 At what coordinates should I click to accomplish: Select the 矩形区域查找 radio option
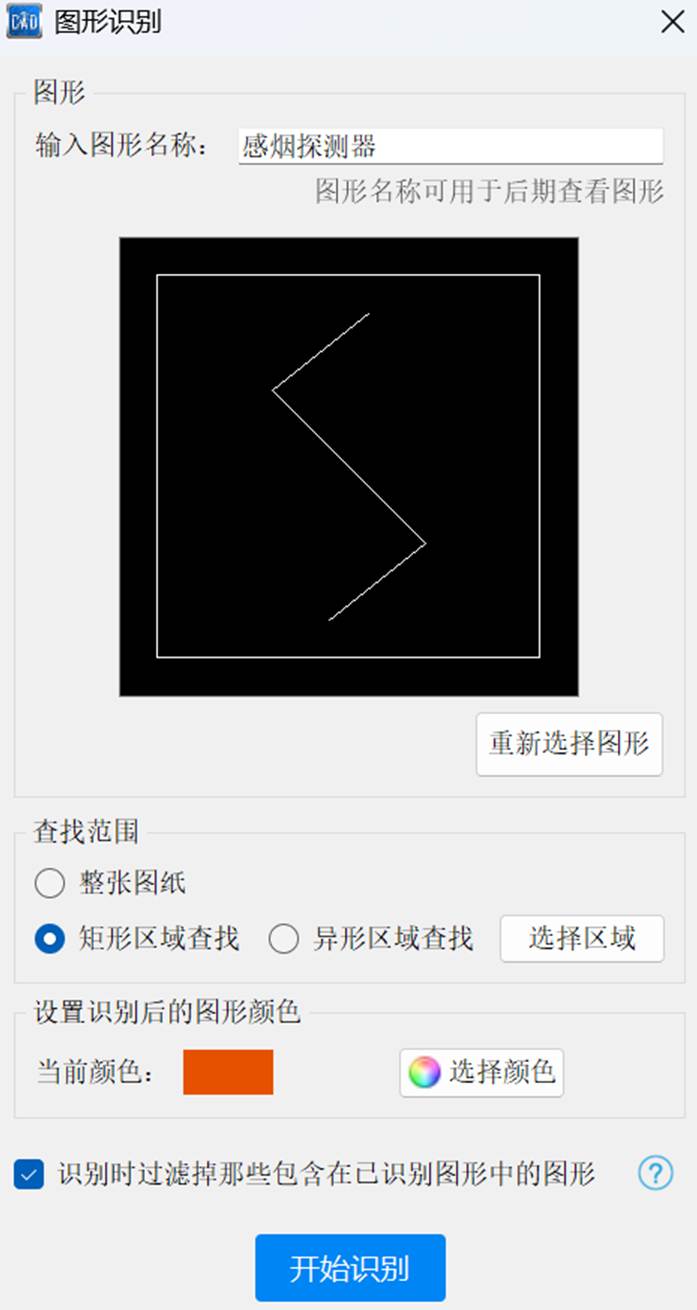click(50, 939)
